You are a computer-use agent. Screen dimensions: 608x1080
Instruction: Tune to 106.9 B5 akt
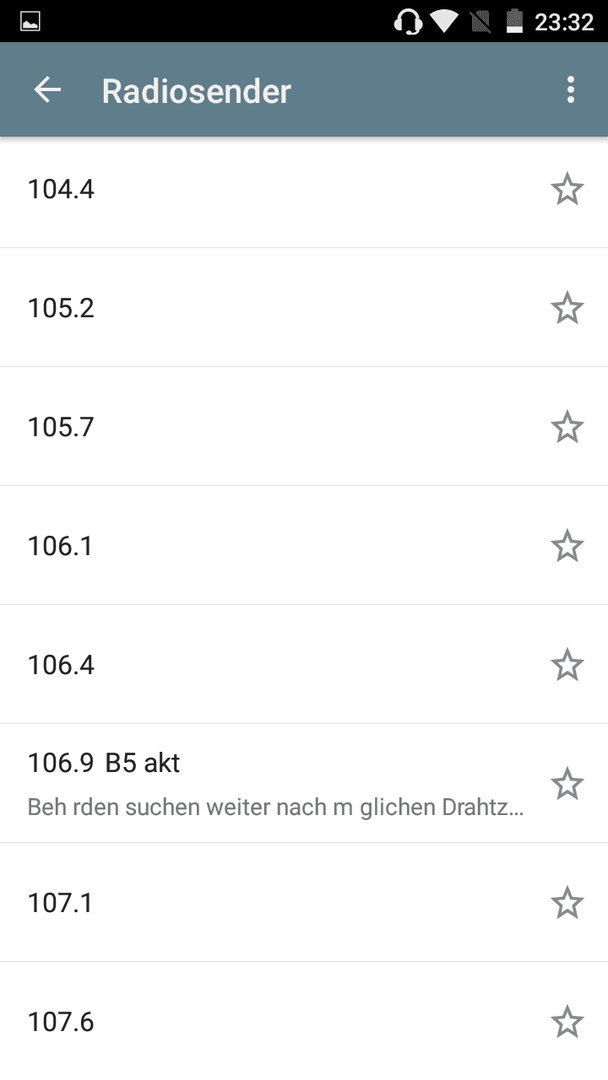click(304, 783)
